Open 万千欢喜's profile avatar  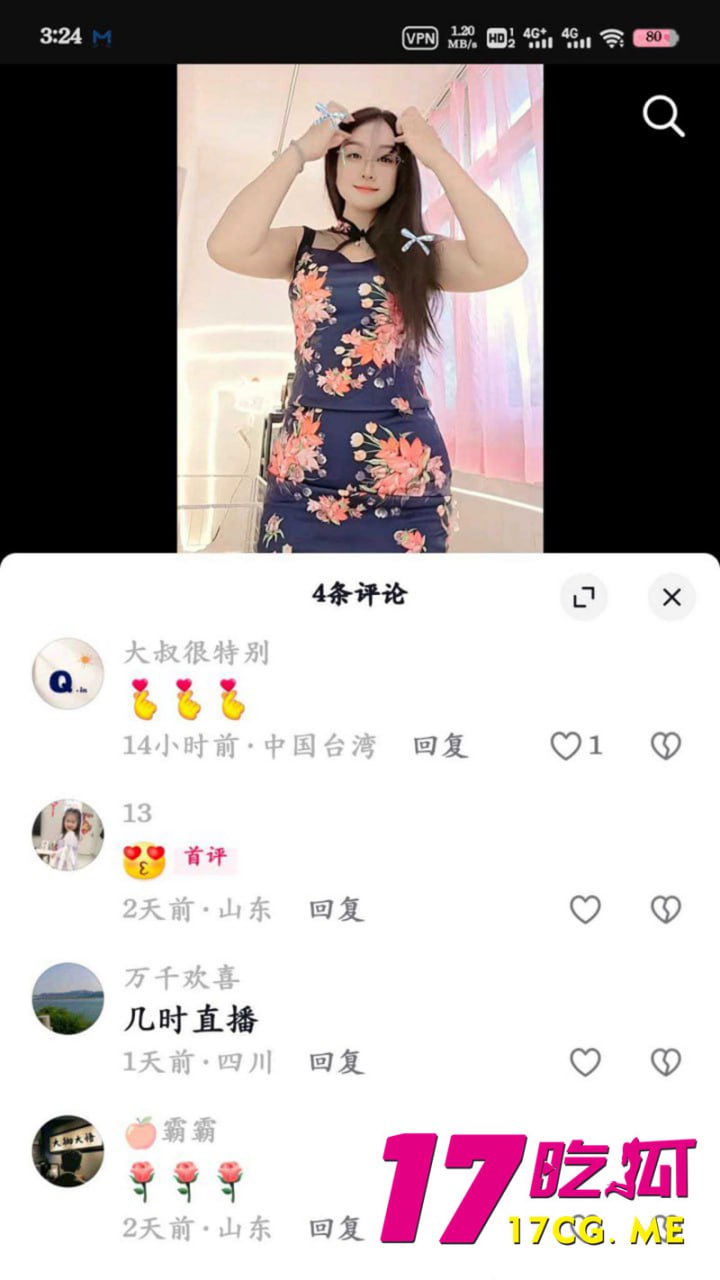[x=68, y=998]
